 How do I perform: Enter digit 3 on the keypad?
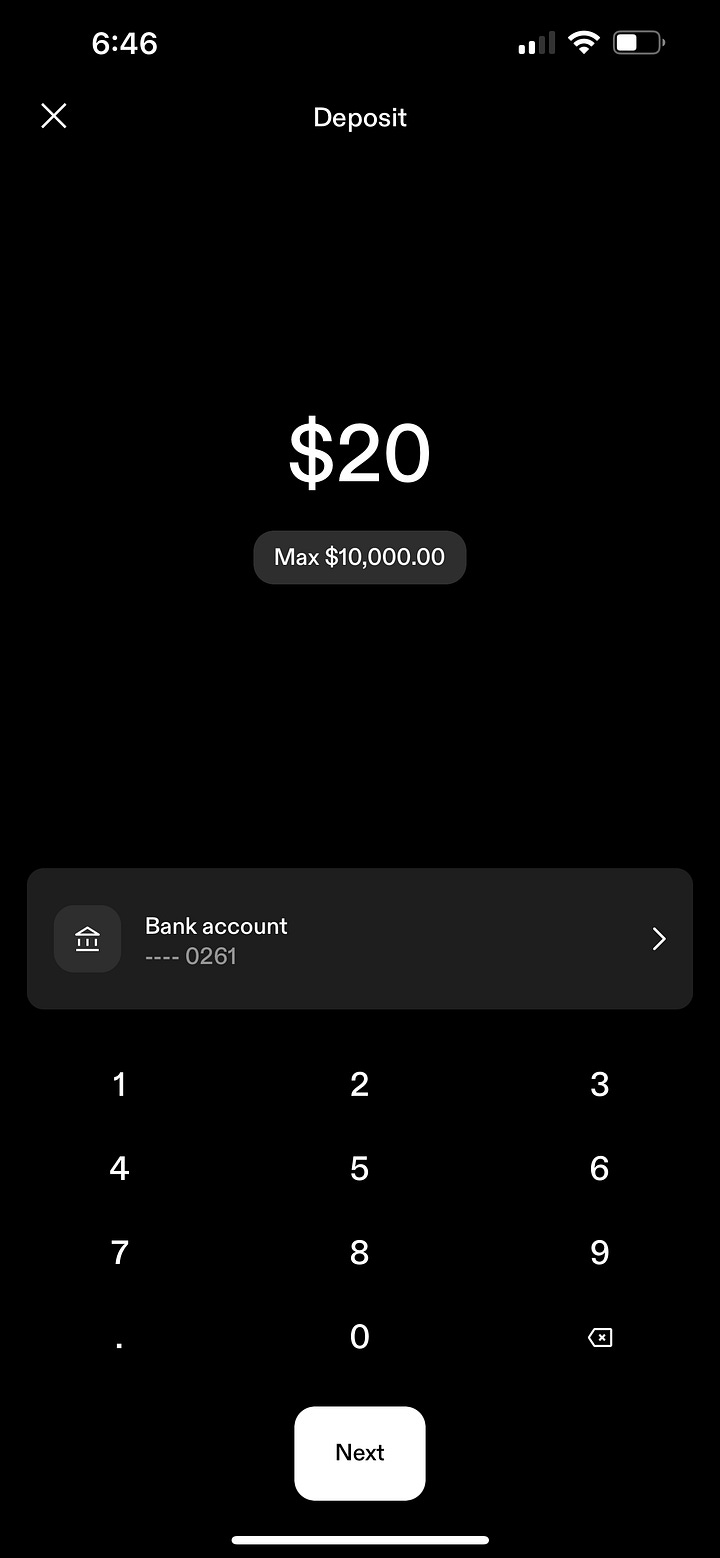tap(600, 1084)
